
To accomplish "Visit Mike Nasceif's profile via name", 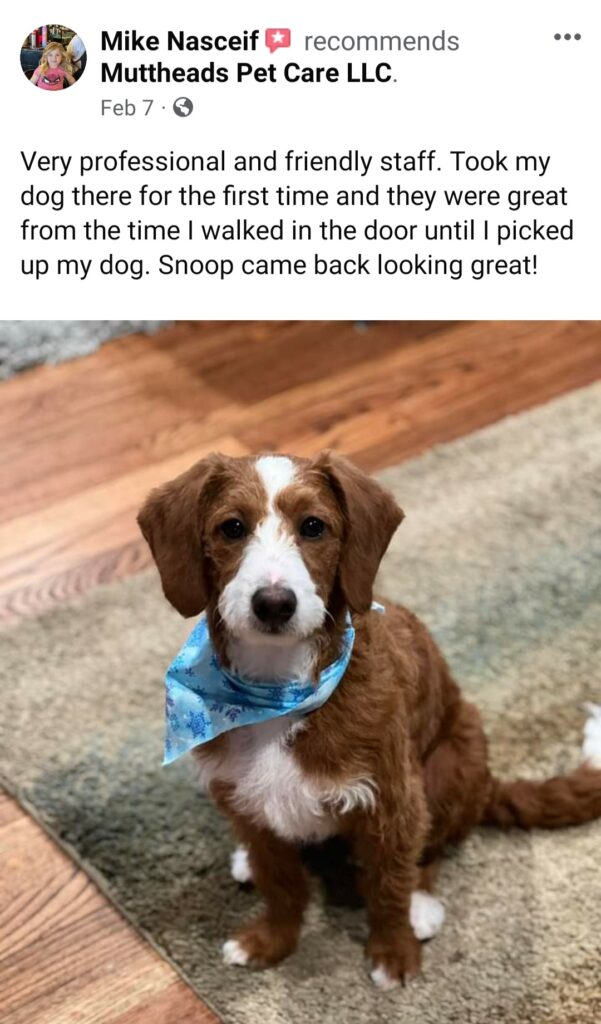I will (179, 41).
